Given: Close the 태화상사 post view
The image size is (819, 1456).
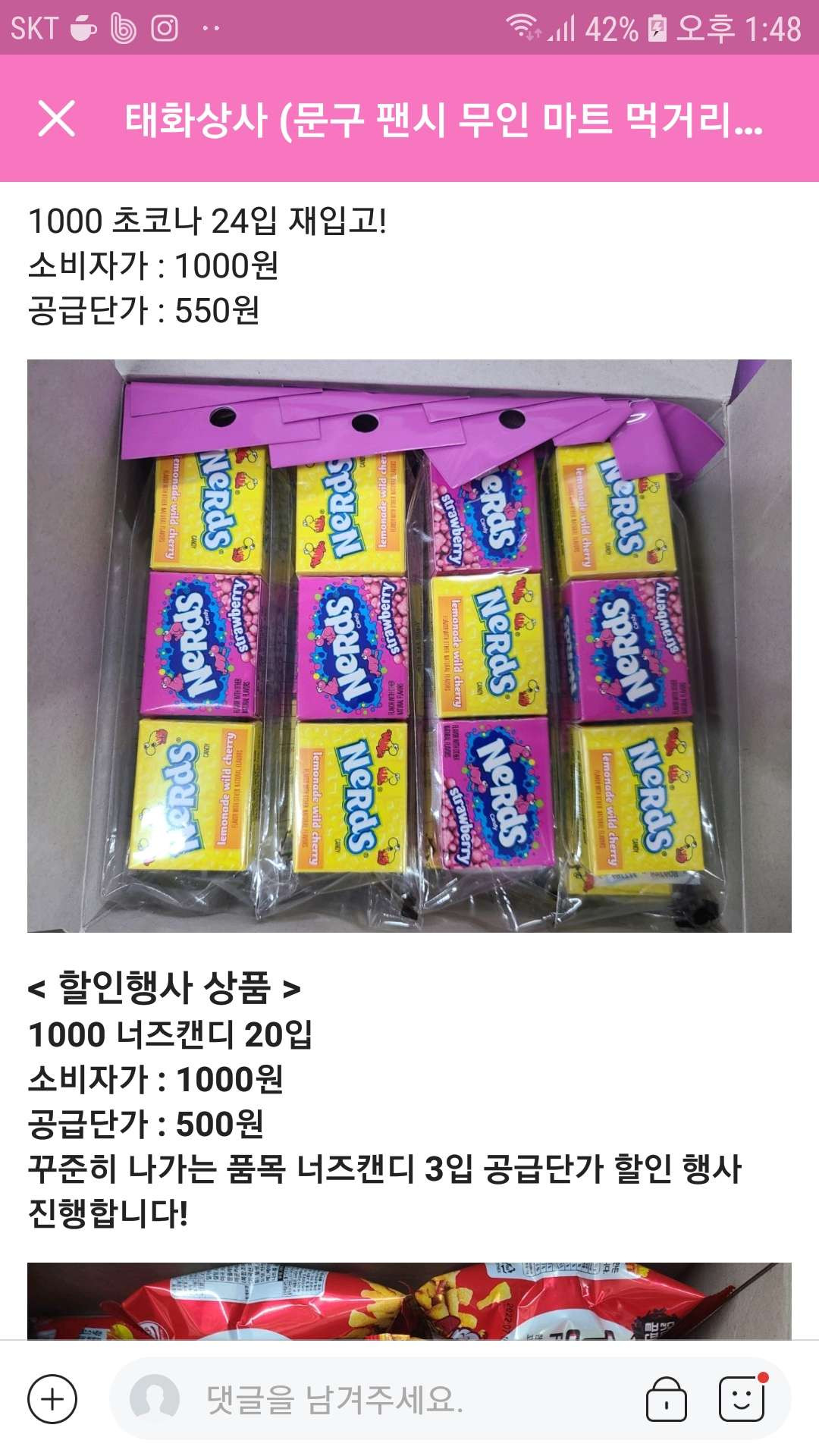Looking at the screenshot, I should coord(57,118).
